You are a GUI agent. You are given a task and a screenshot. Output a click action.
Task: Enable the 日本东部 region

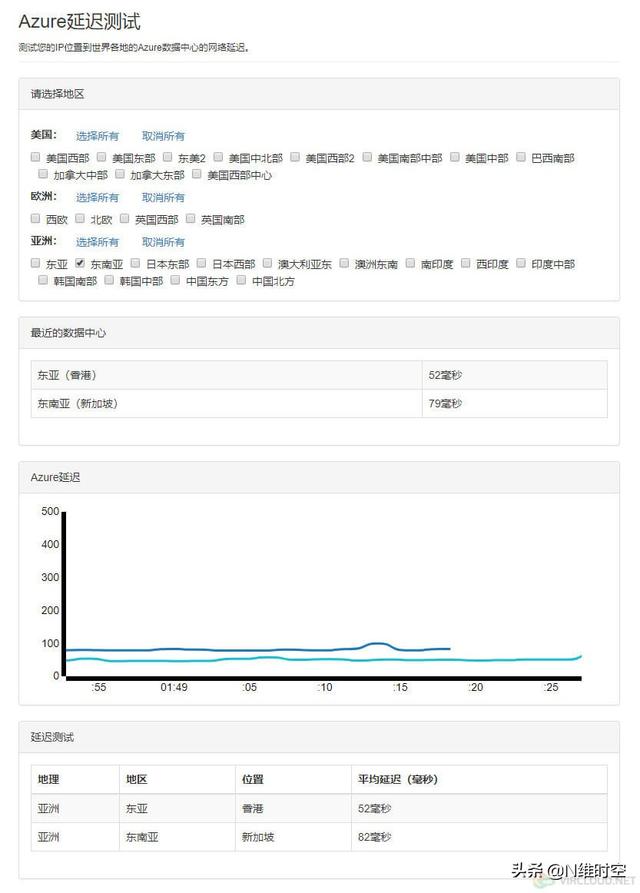click(136, 263)
